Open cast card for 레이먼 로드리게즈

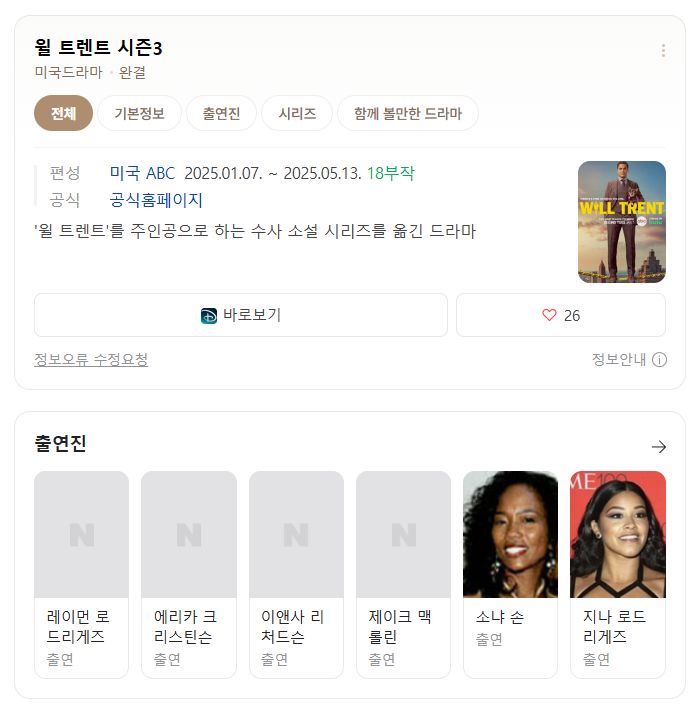(81, 574)
